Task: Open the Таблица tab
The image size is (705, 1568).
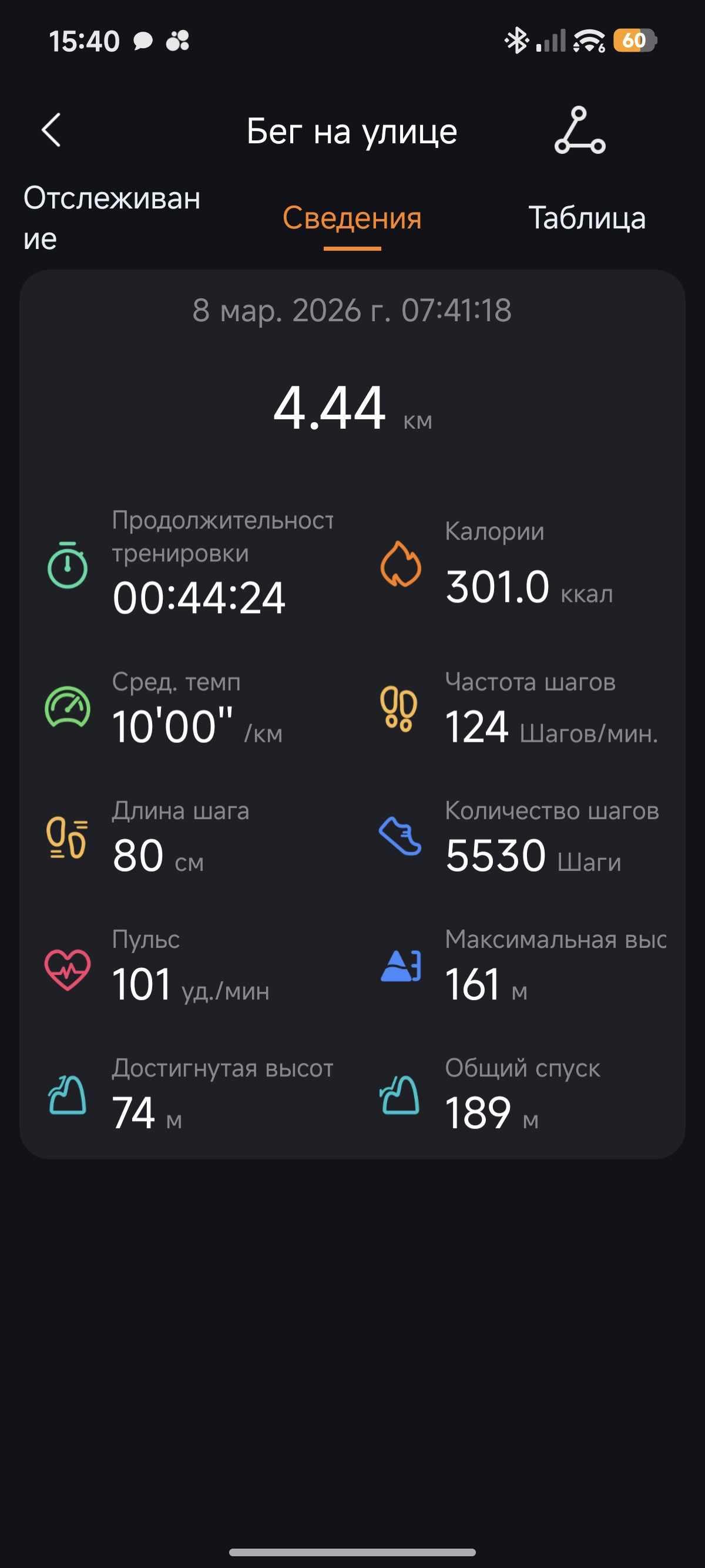Action: [x=587, y=218]
